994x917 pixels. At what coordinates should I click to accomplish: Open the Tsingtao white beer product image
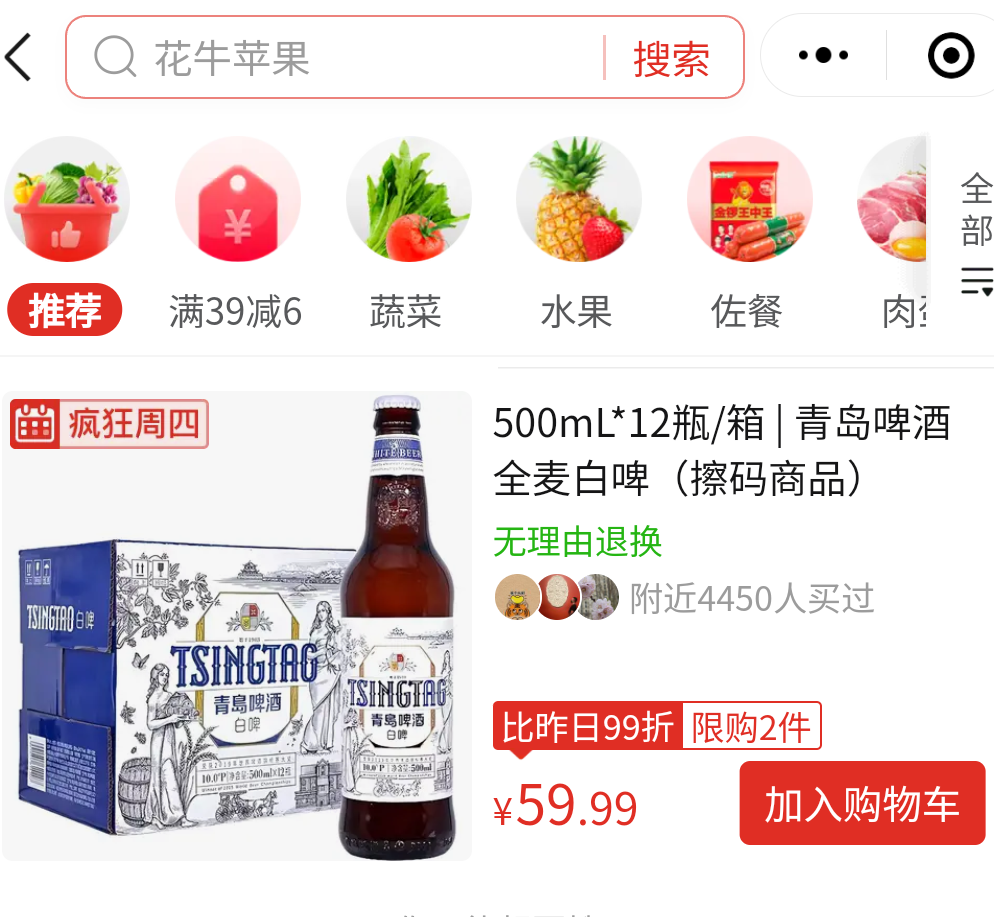point(237,625)
